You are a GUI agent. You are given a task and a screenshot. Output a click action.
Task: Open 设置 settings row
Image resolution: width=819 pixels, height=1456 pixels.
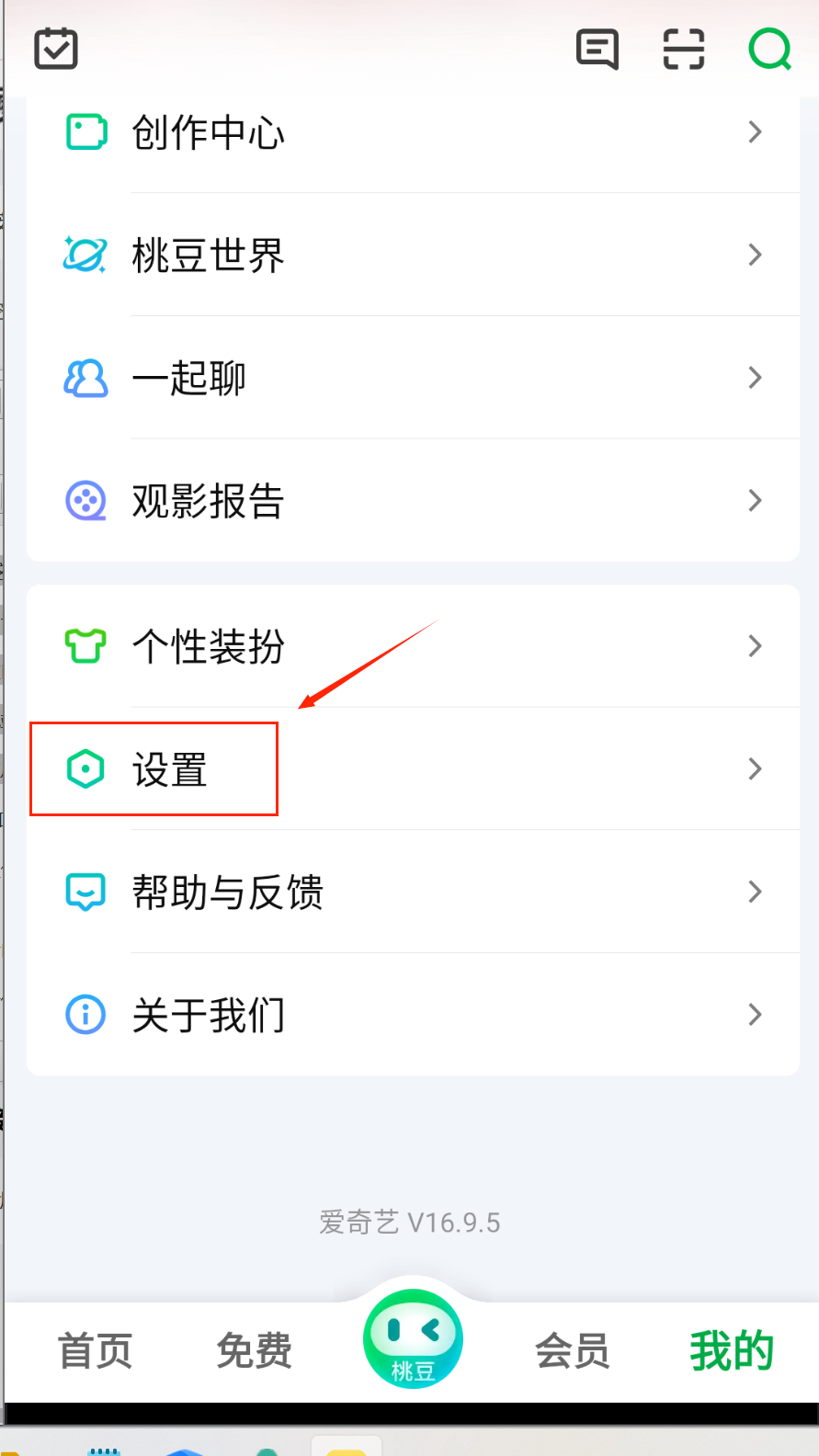pos(412,769)
